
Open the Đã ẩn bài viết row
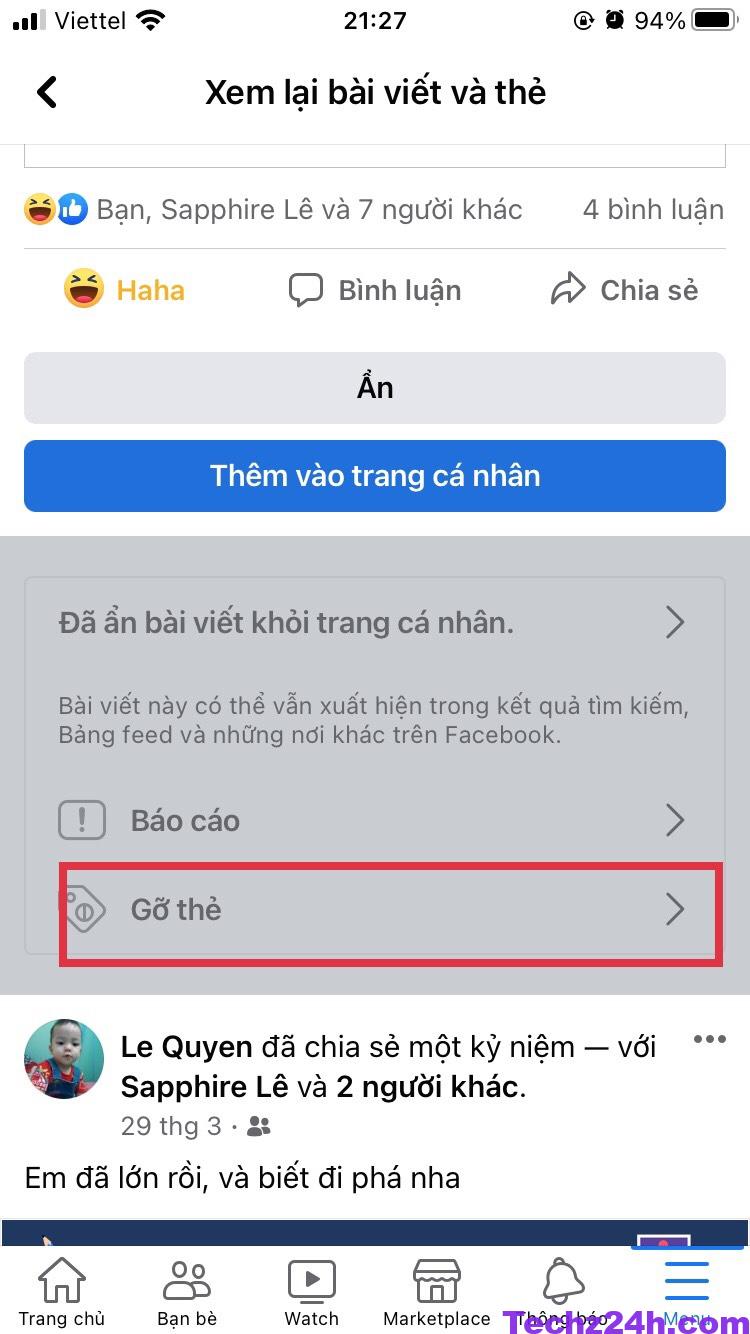tap(375, 623)
